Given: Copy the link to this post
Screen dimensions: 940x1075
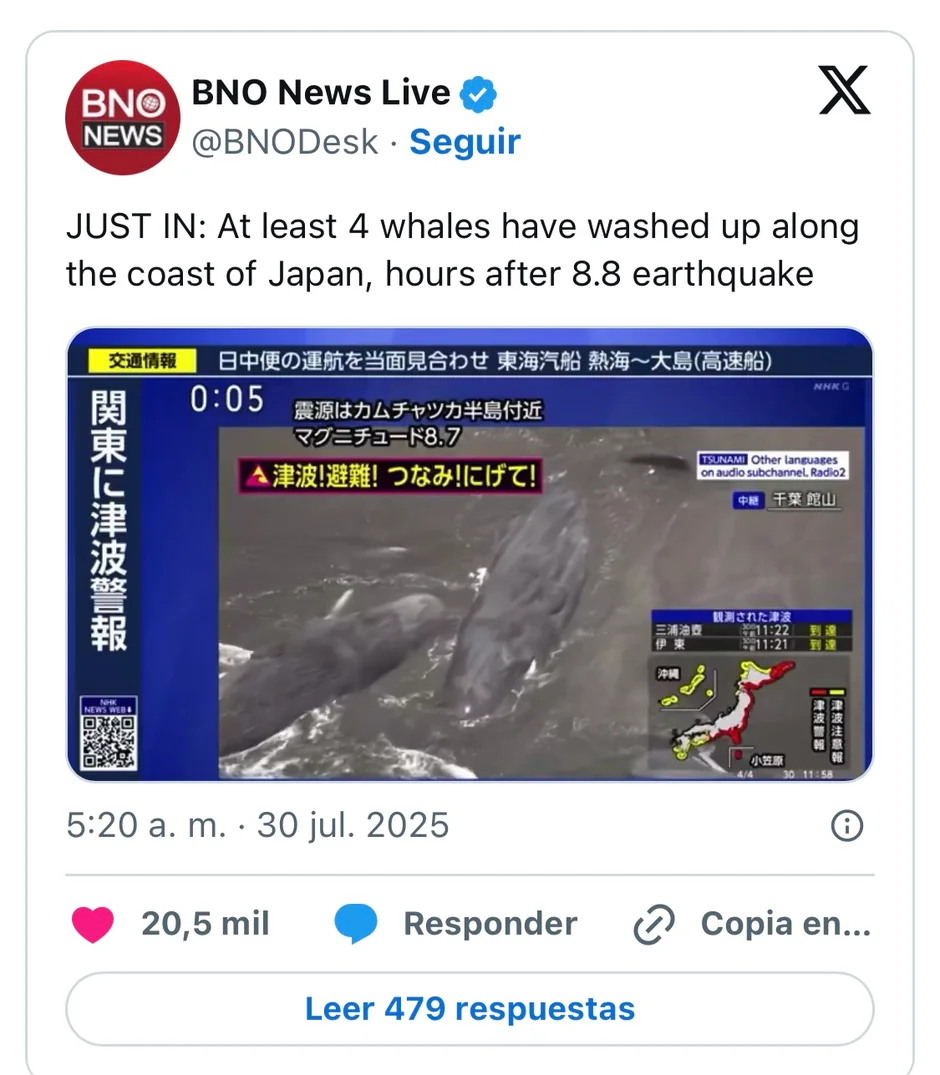Looking at the screenshot, I should (753, 924).
